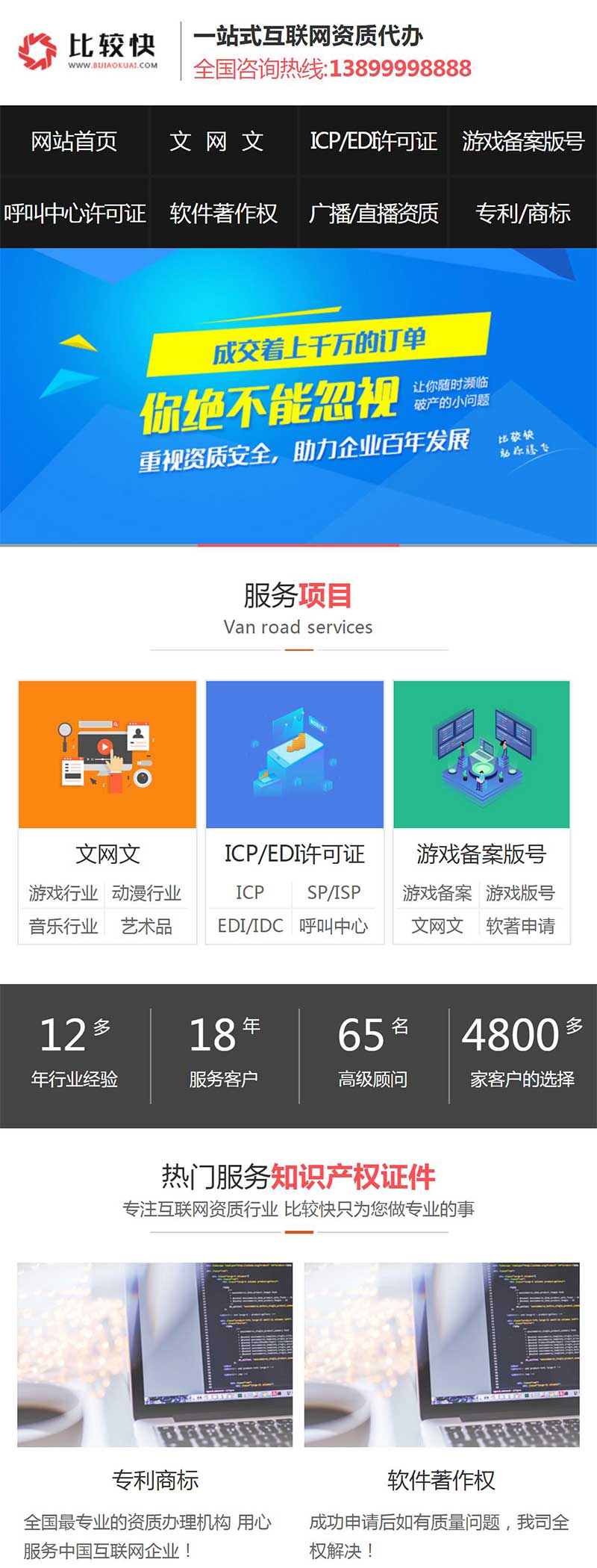Tap the 游戏版号 link

coord(520,893)
